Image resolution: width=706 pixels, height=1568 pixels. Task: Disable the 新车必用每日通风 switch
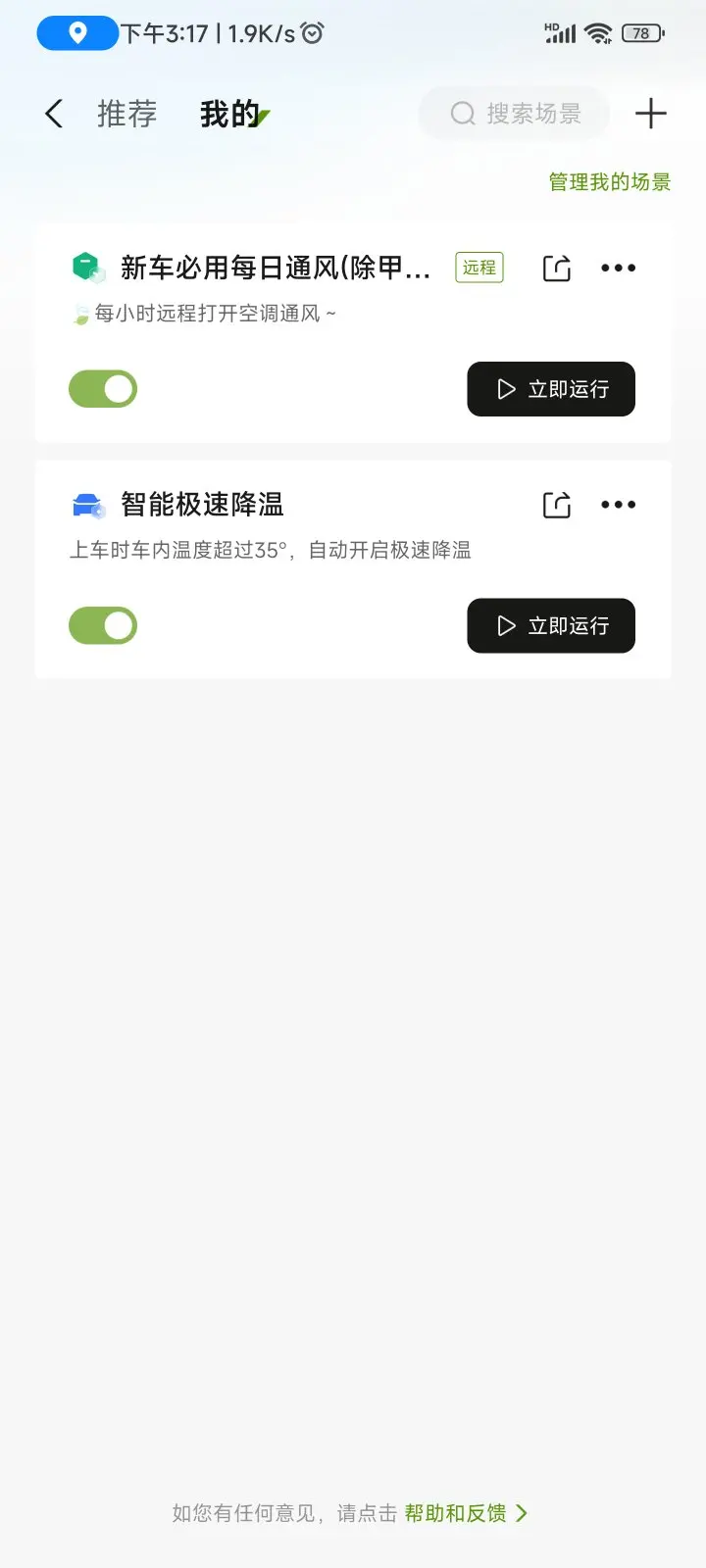(103, 389)
